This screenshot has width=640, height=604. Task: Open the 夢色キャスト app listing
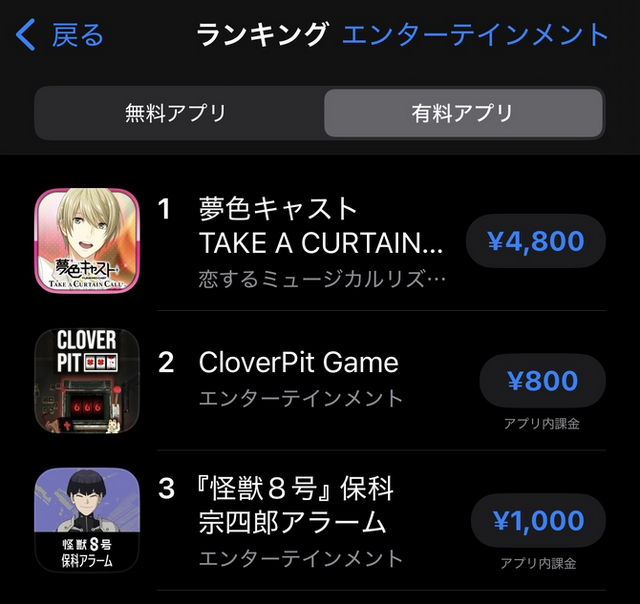point(300,240)
